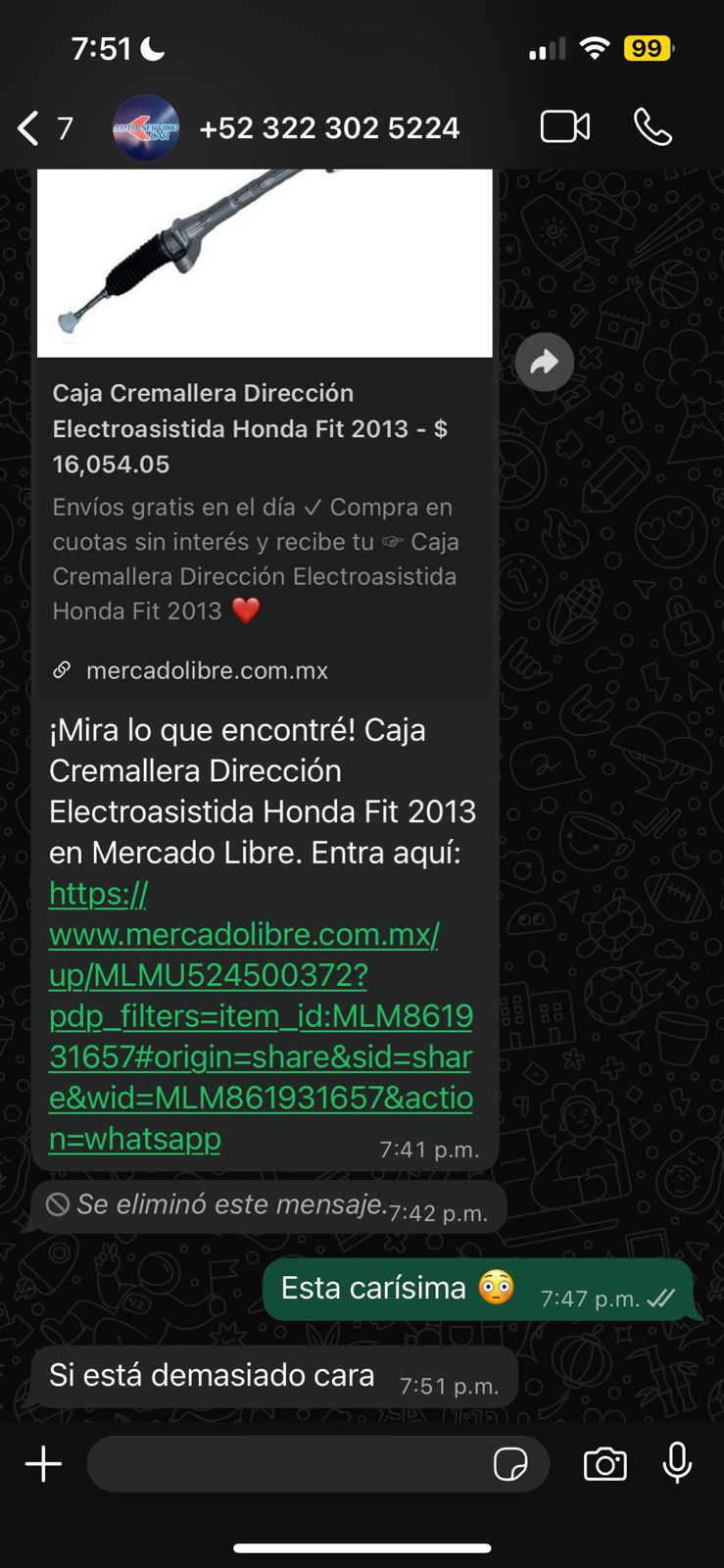Go back to the chat list
Image resolution: width=724 pixels, height=1568 pixels.
[x=29, y=128]
